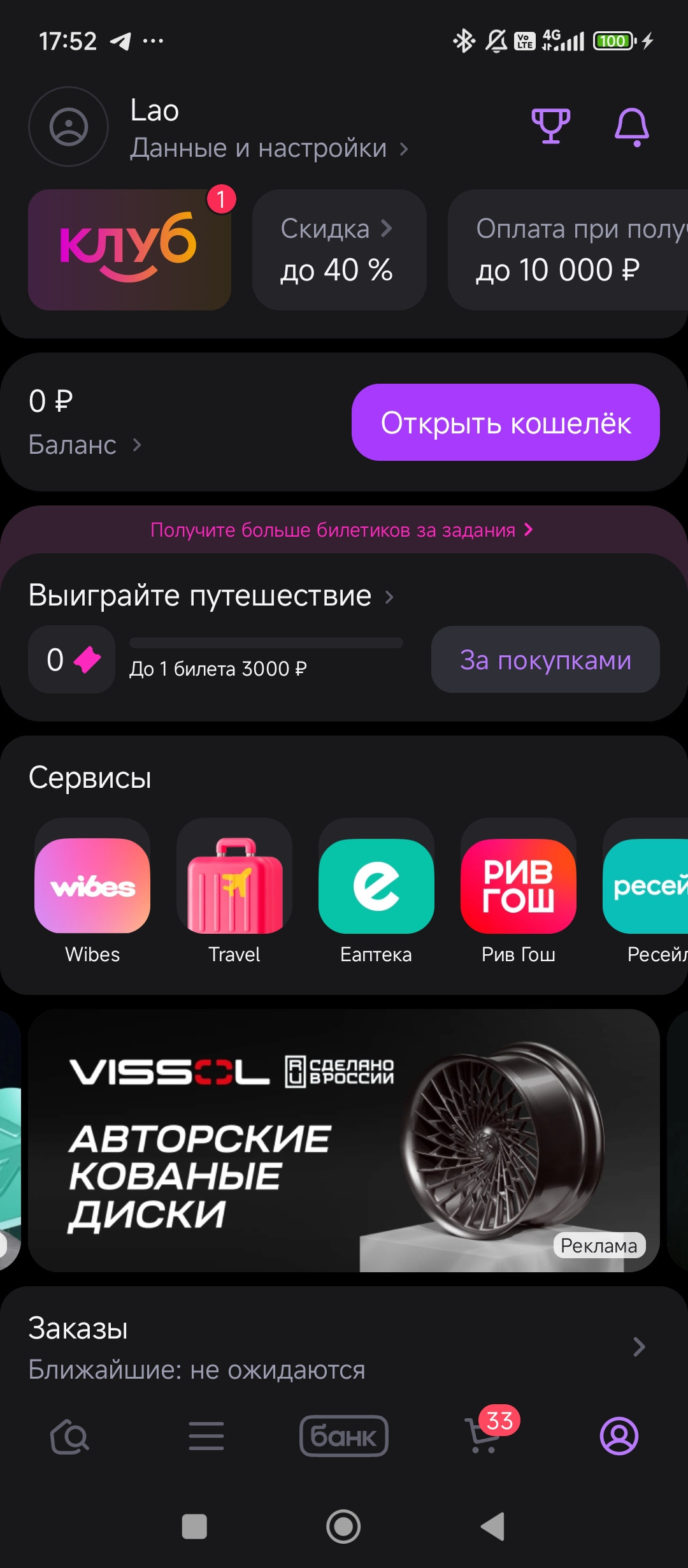688x1568 pixels.
Task: Open the Заказы section
Action: 343,1347
